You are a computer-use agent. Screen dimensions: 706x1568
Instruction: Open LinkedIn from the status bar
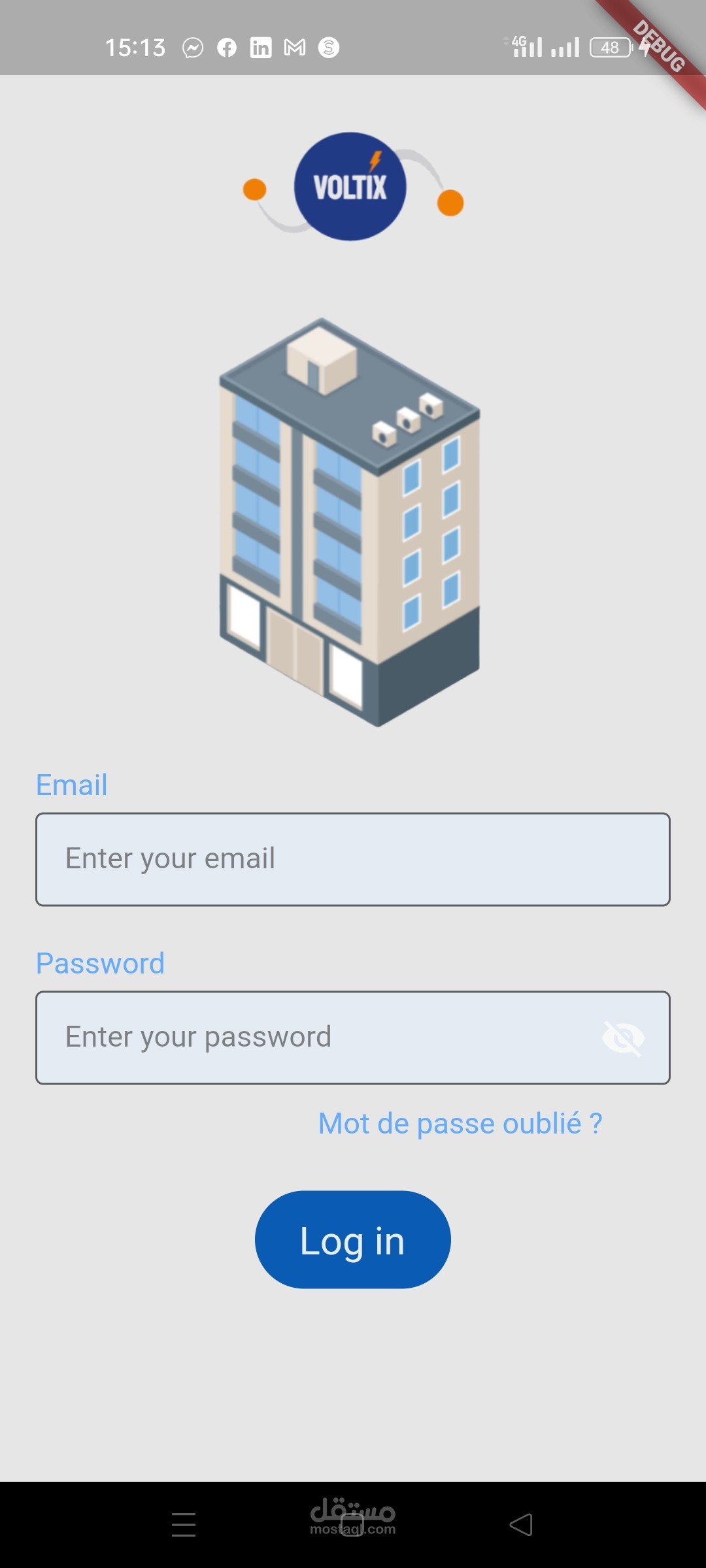260,47
